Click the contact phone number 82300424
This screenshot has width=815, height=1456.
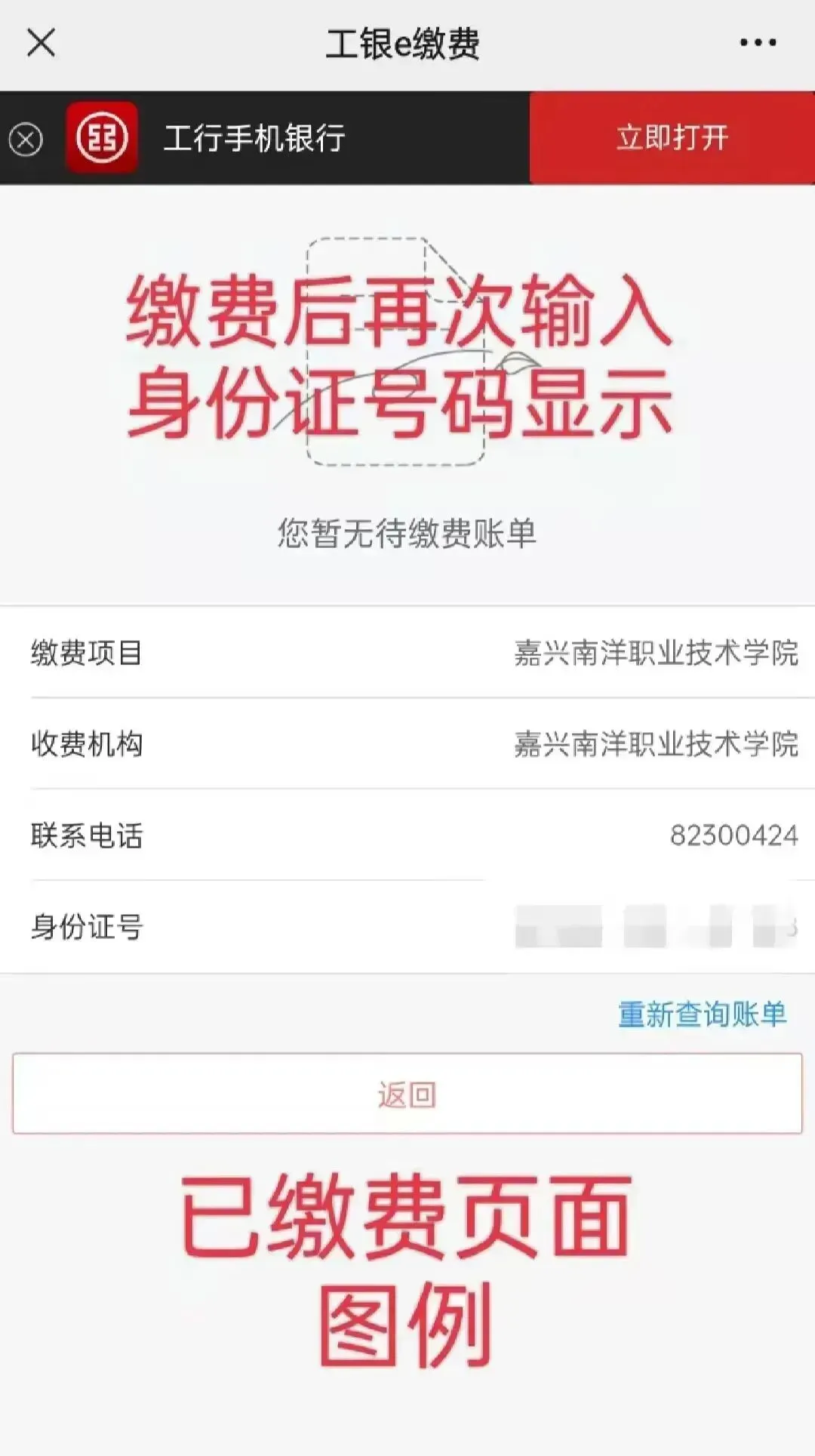point(733,836)
